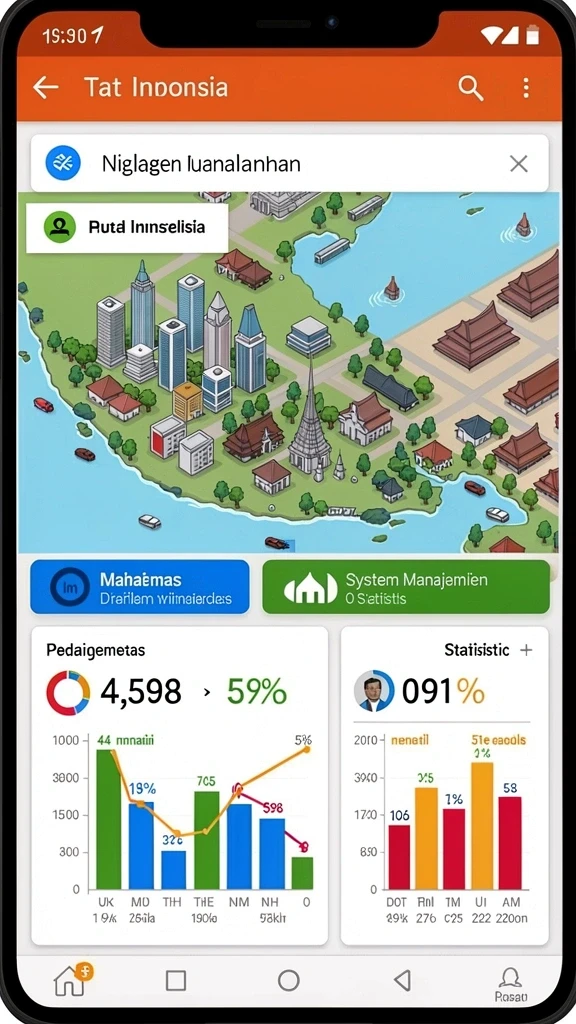
Task: Go to the home tab with badge
Action: (72, 980)
